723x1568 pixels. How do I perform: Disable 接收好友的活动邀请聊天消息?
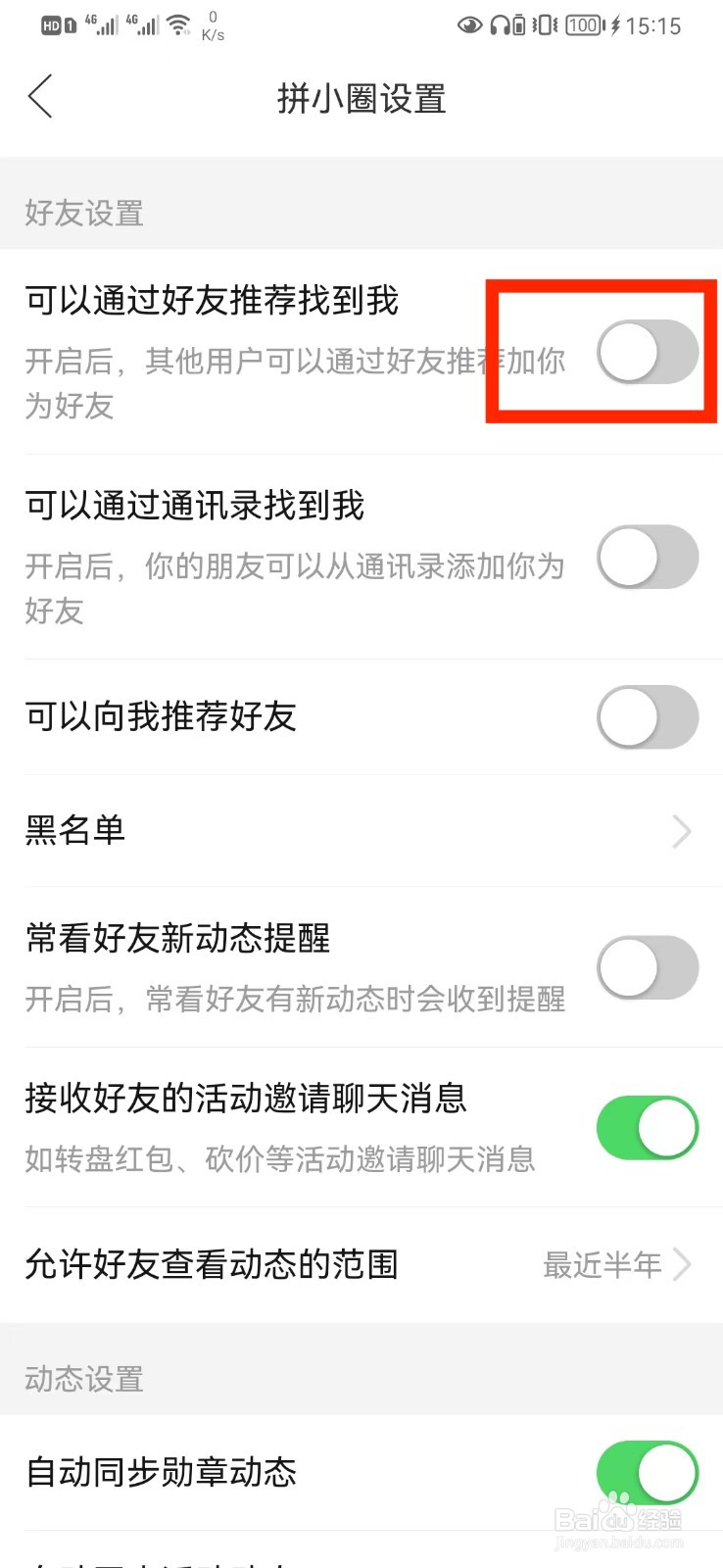647,1128
